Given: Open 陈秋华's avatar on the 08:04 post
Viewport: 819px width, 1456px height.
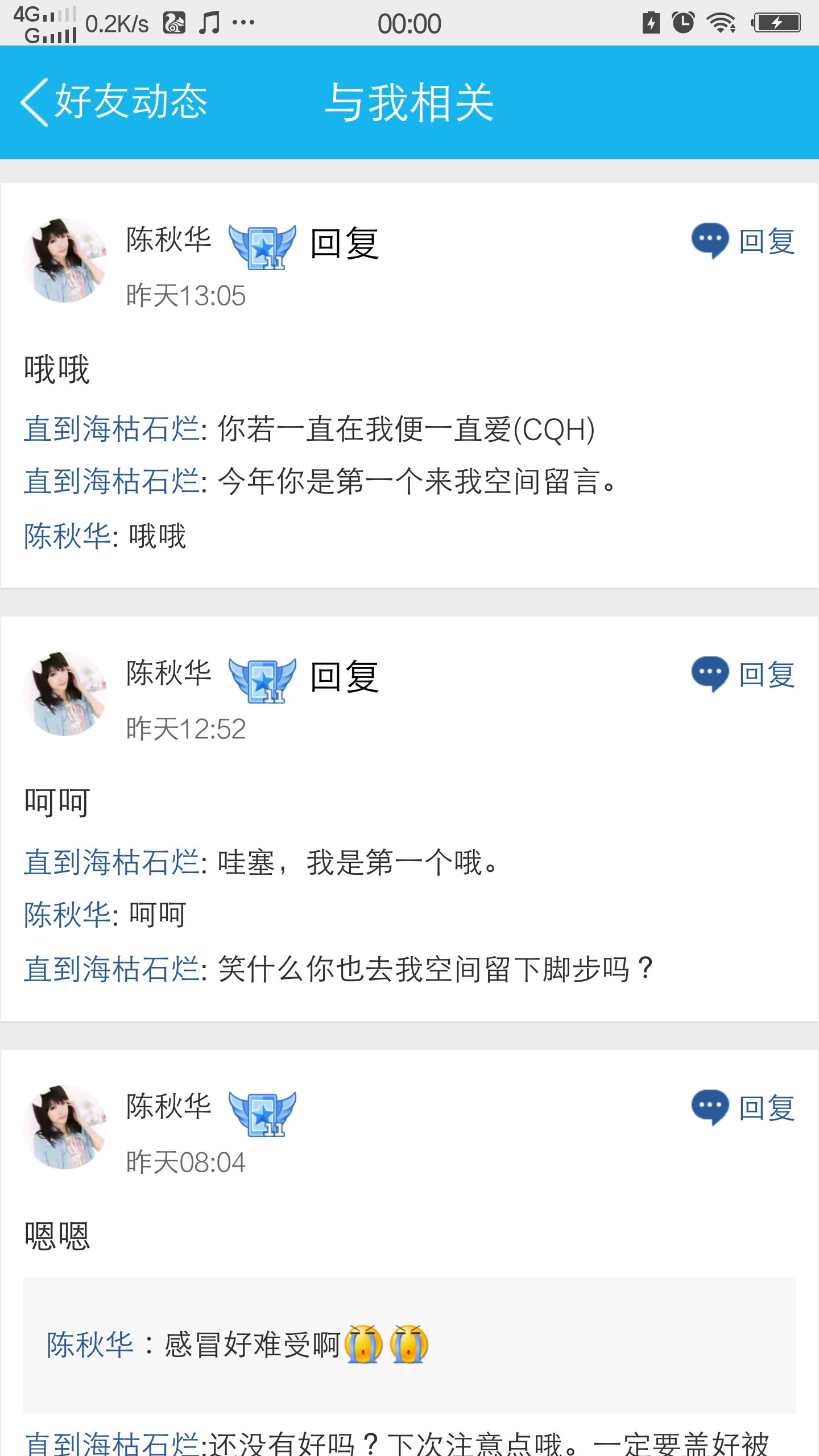Looking at the screenshot, I should point(65,1127).
